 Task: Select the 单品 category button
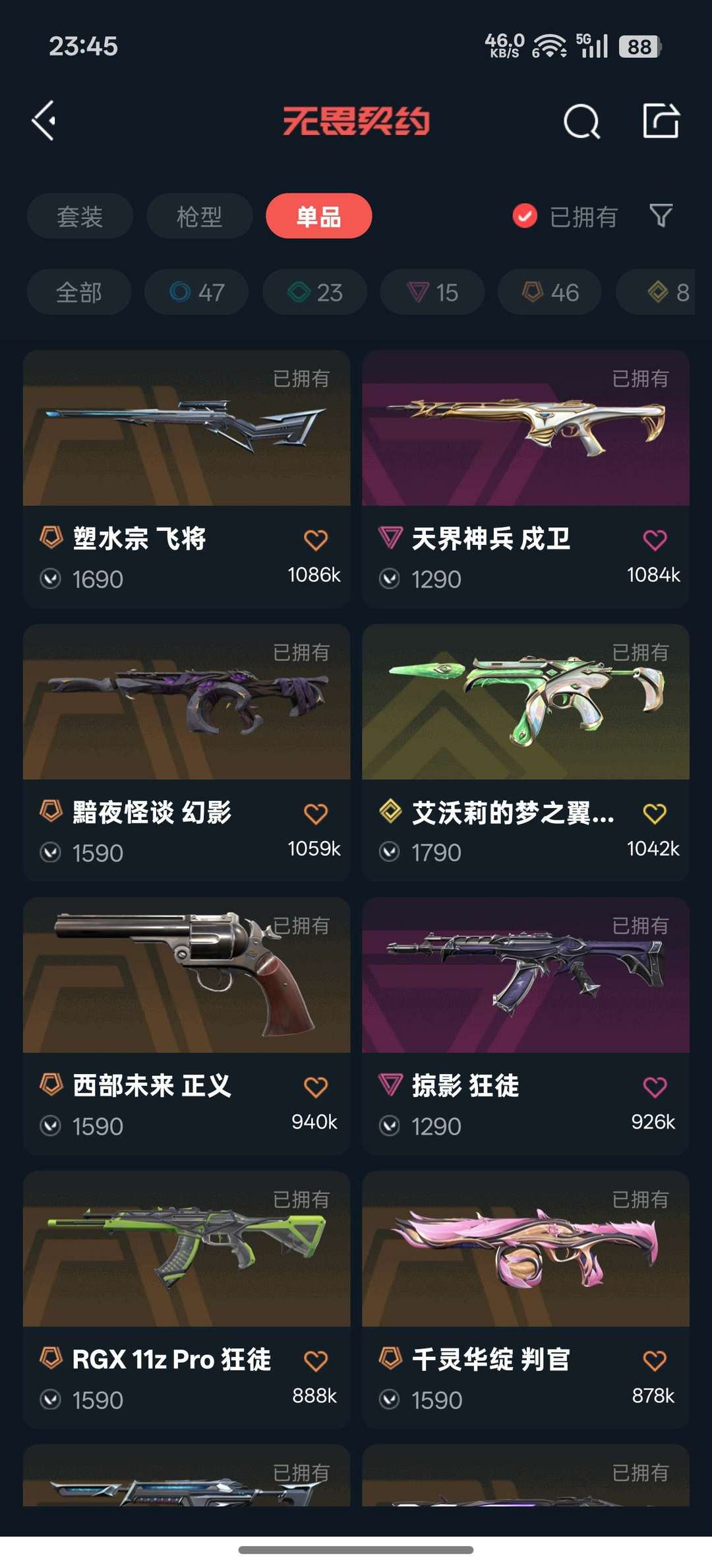(x=318, y=216)
